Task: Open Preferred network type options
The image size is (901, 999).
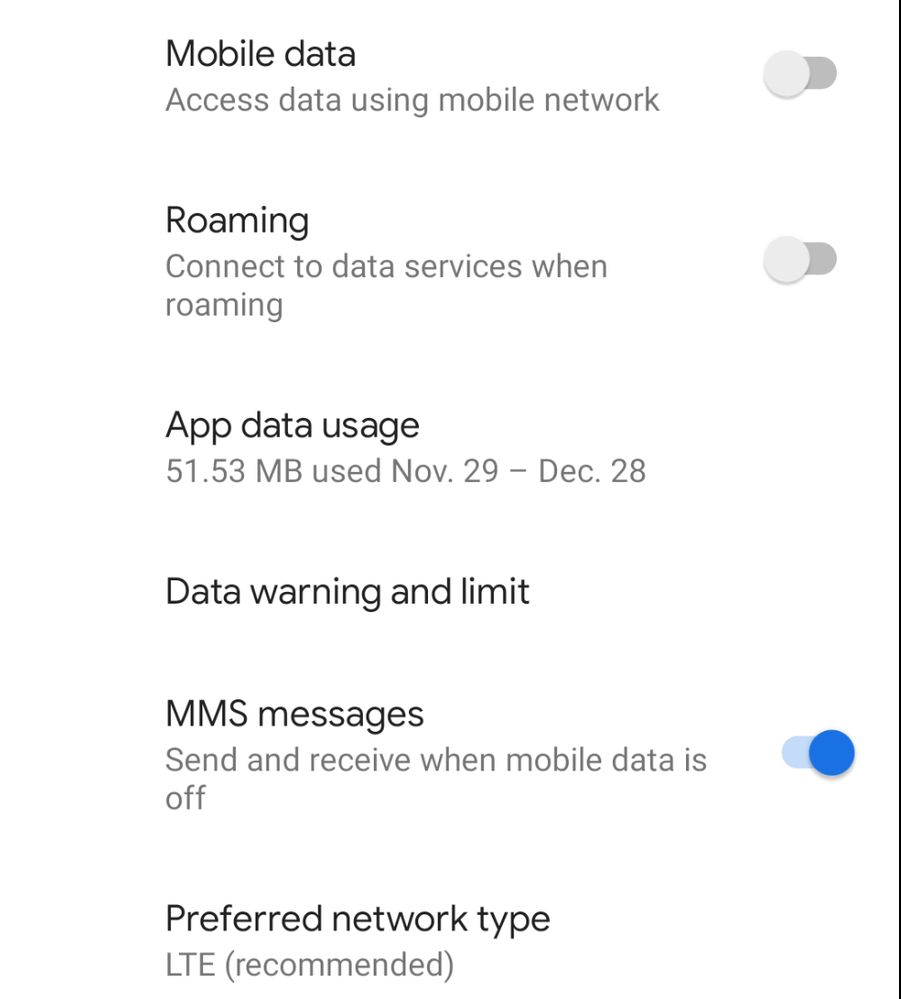Action: point(357,940)
